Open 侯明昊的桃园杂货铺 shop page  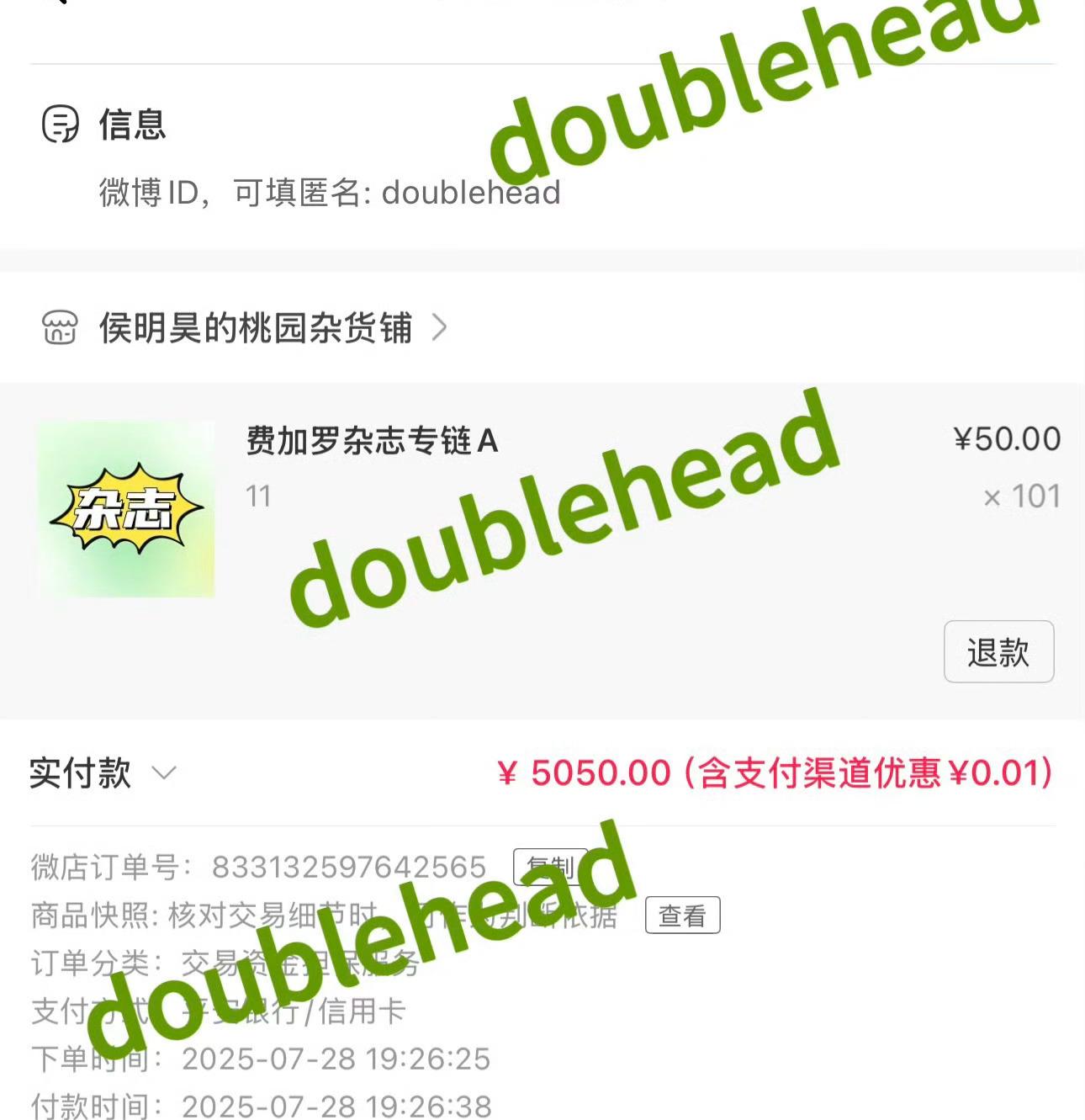click(256, 327)
